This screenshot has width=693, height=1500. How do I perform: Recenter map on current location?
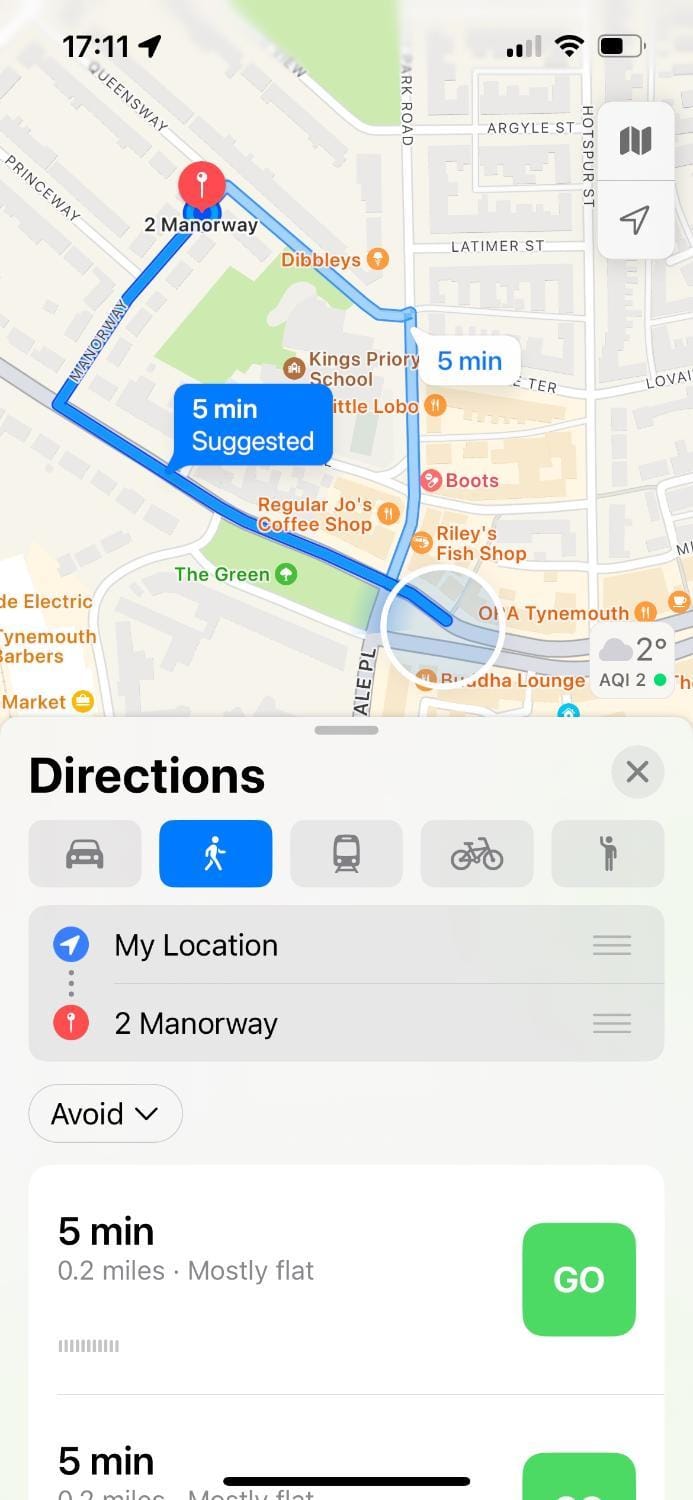click(x=635, y=220)
